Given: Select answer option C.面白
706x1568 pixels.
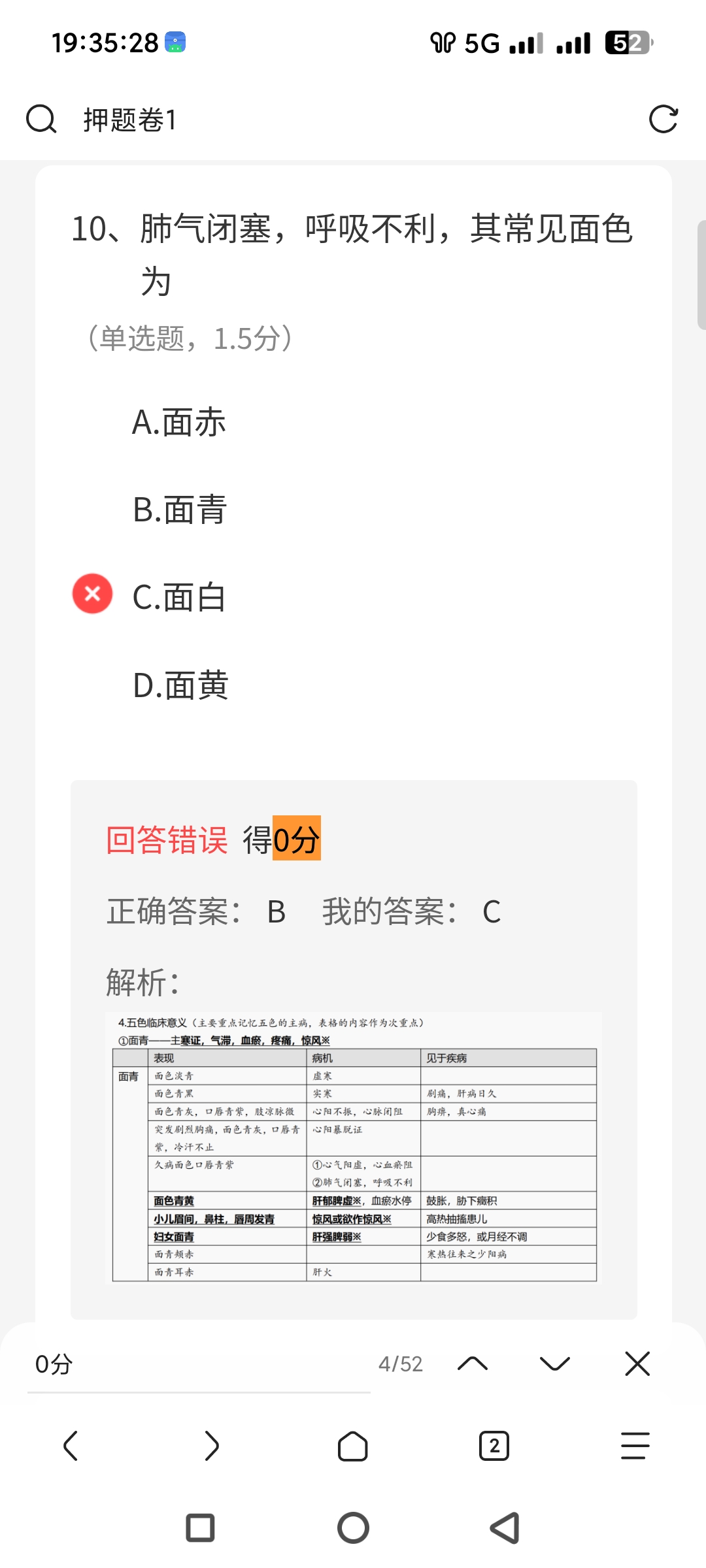Looking at the screenshot, I should point(179,597).
